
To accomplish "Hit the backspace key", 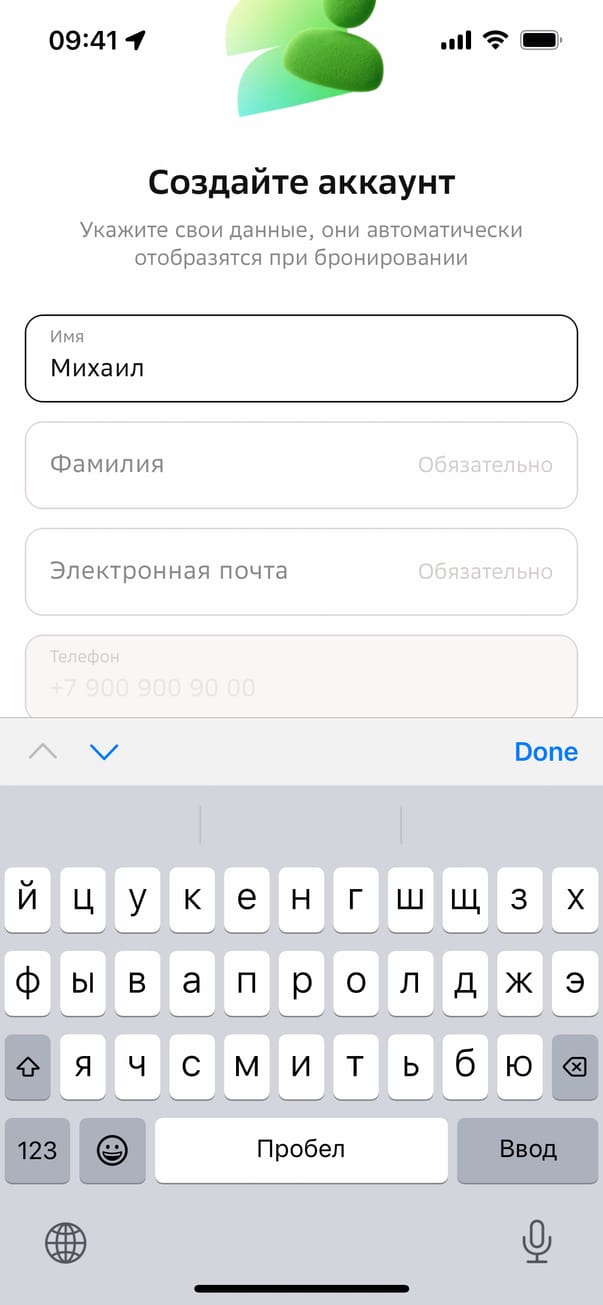I will coord(574,1067).
